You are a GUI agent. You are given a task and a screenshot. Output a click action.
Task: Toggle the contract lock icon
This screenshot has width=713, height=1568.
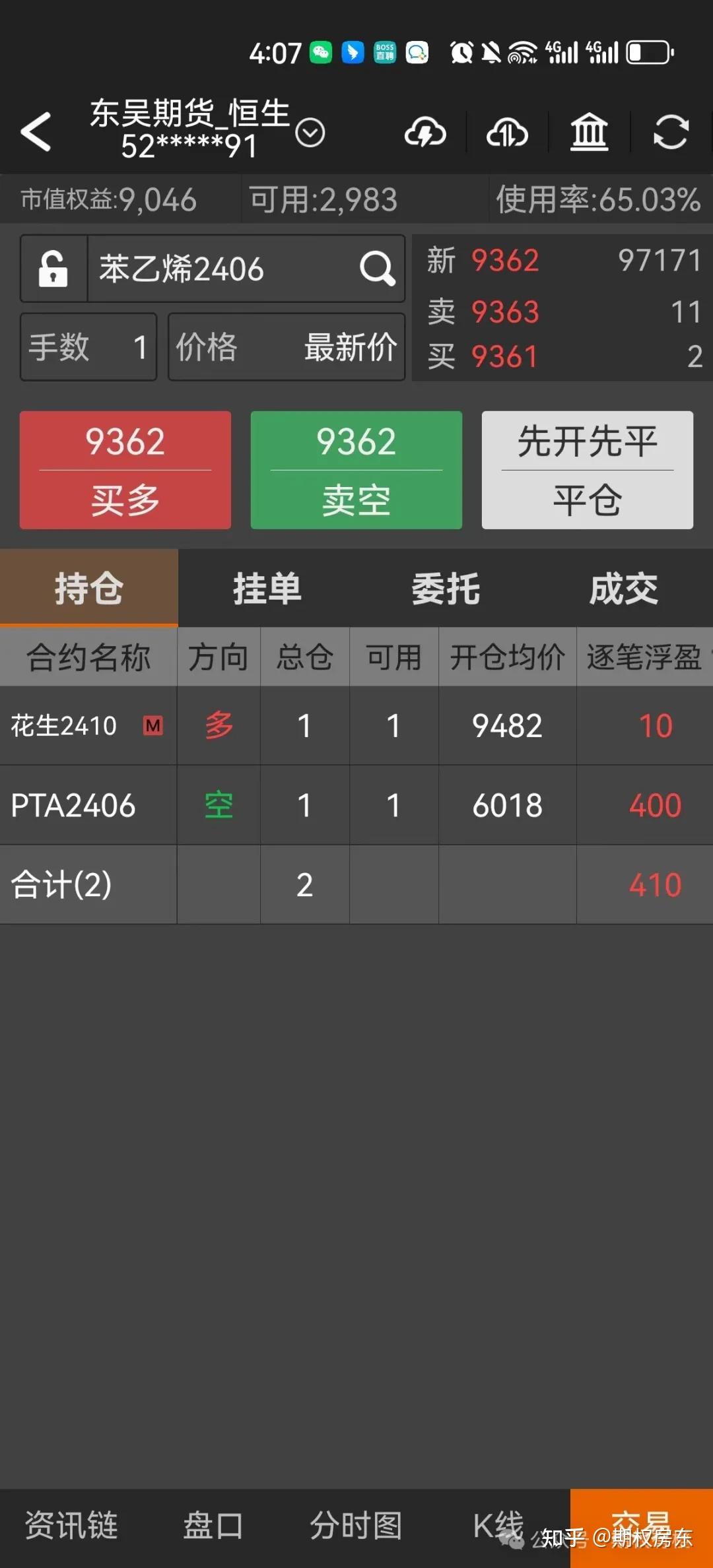point(53,269)
